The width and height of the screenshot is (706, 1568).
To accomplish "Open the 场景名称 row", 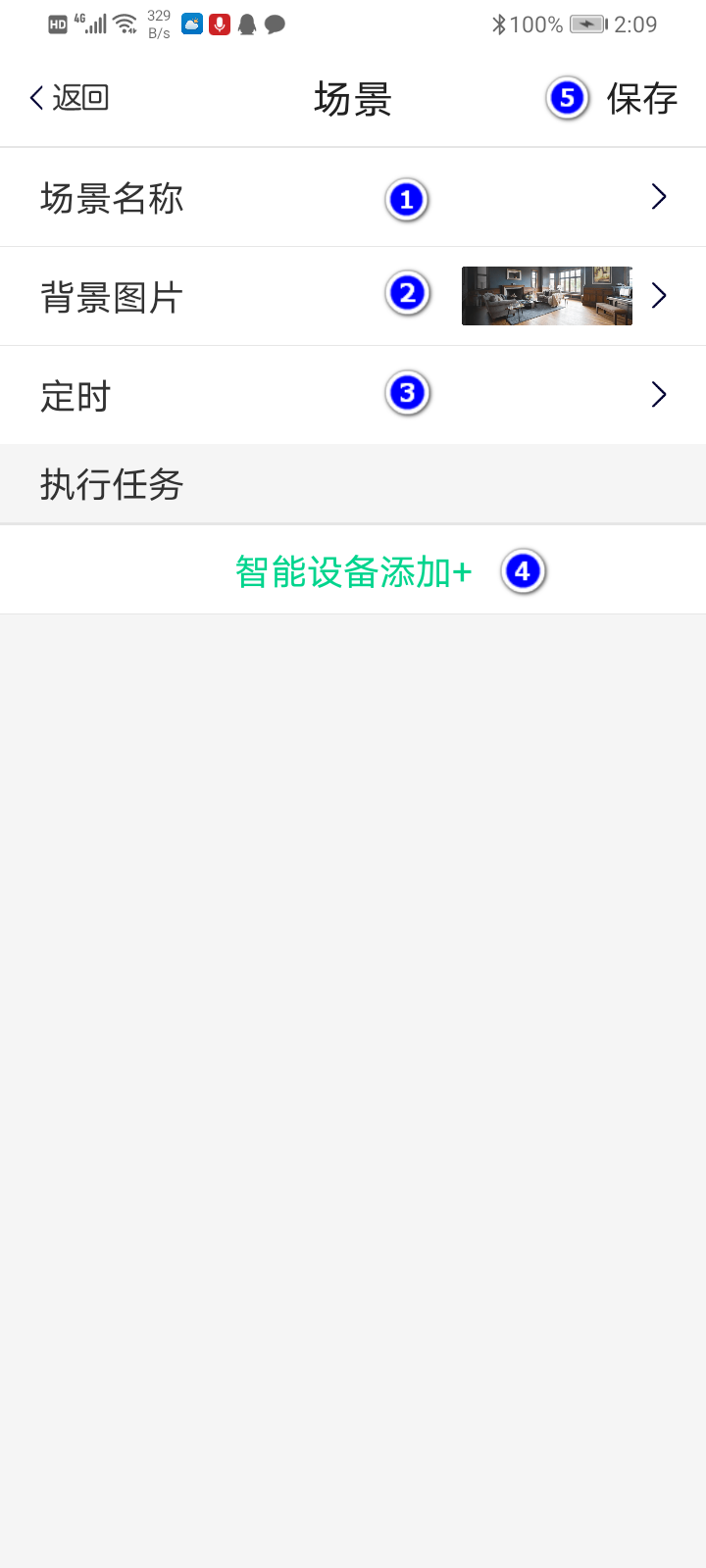I will click(x=353, y=198).
